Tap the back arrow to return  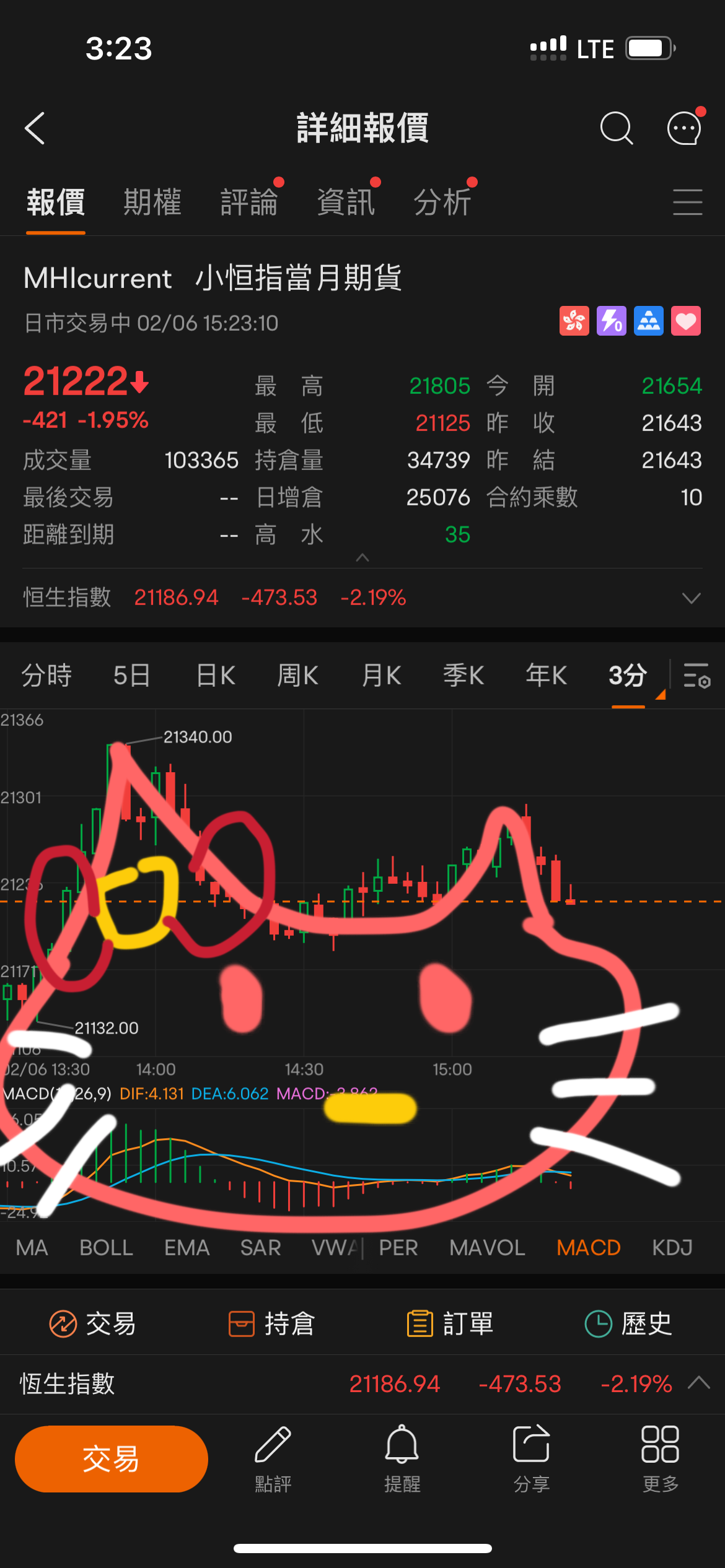click(35, 128)
